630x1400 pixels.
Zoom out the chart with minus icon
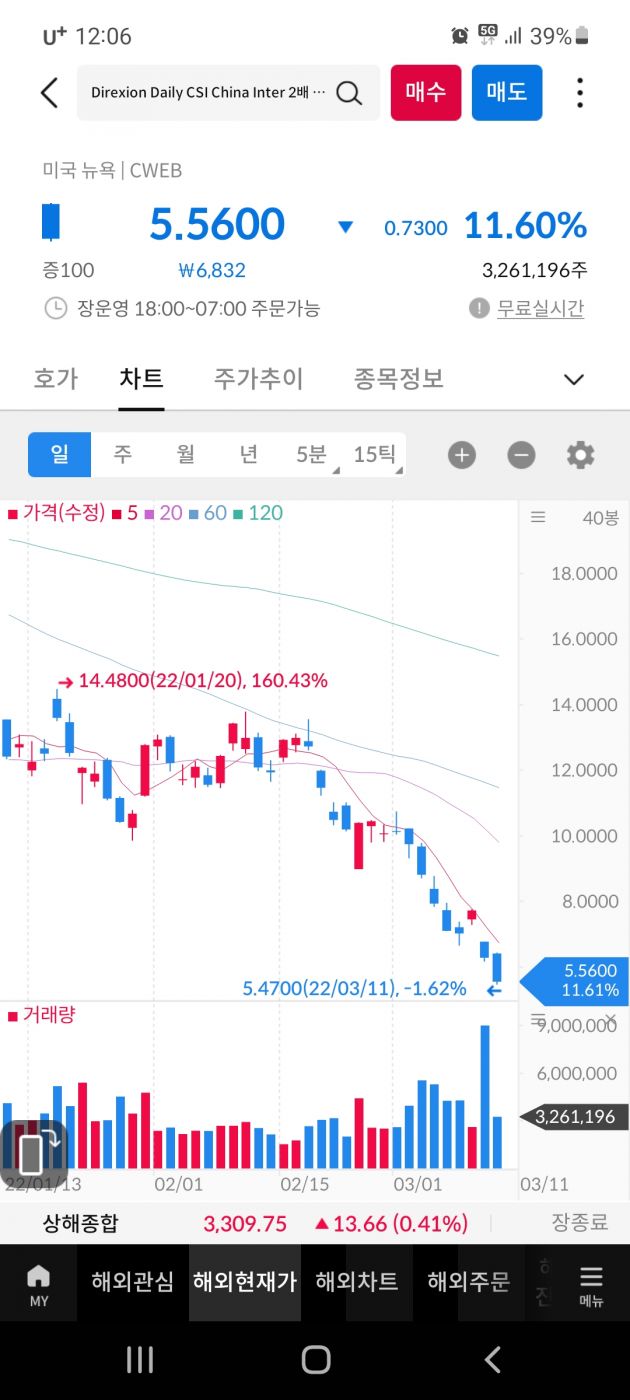tap(521, 456)
